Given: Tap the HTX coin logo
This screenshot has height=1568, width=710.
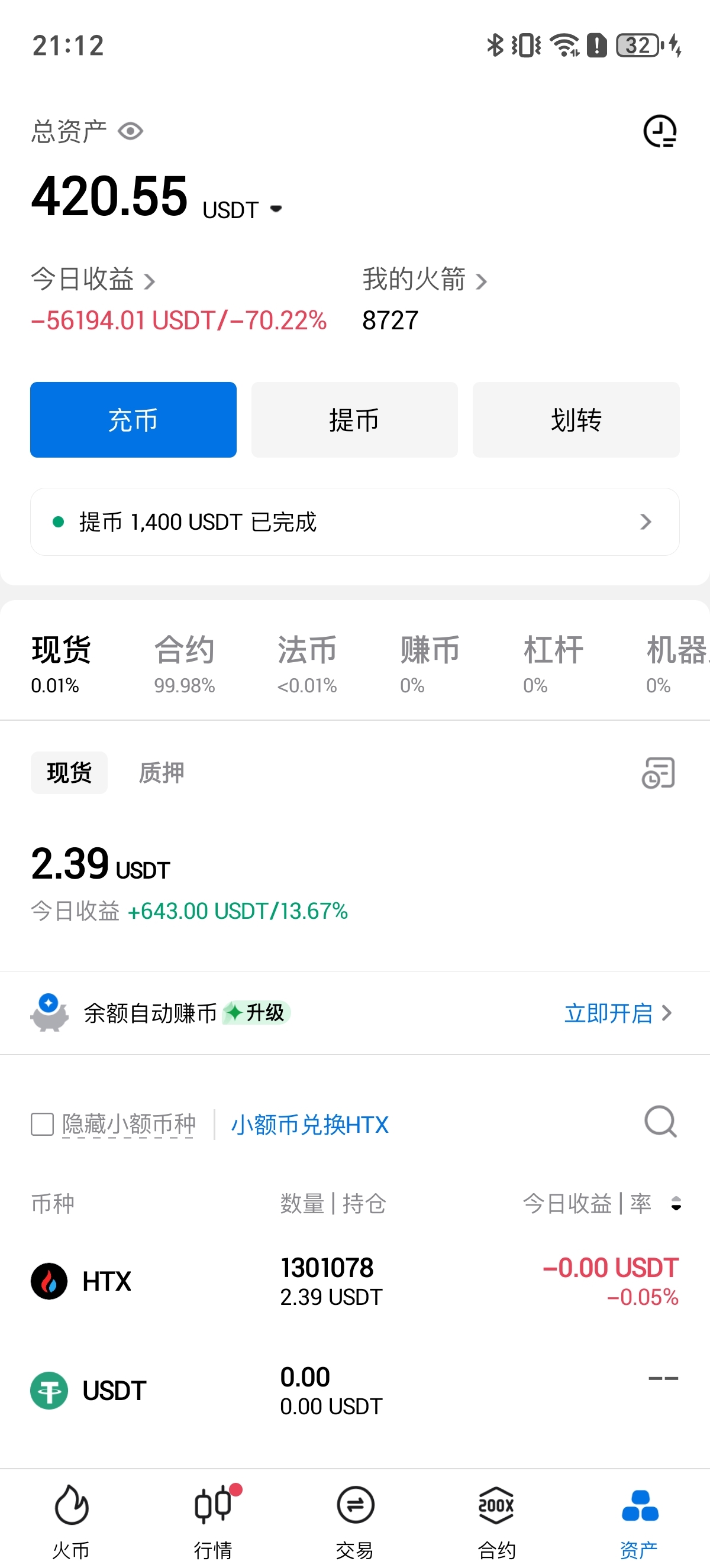Looking at the screenshot, I should tap(49, 1280).
